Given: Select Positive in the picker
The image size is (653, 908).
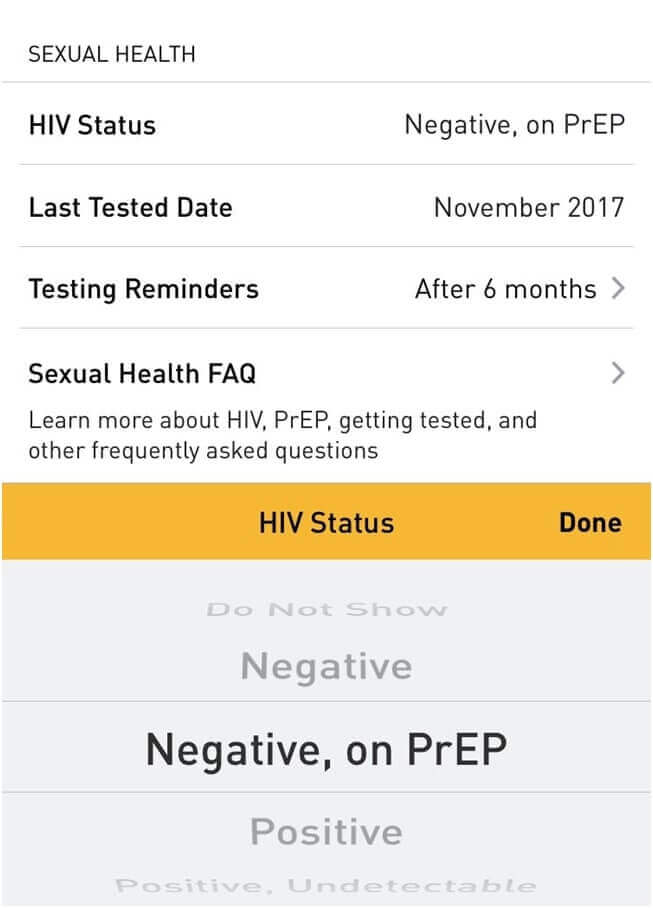Looking at the screenshot, I should (326, 831).
